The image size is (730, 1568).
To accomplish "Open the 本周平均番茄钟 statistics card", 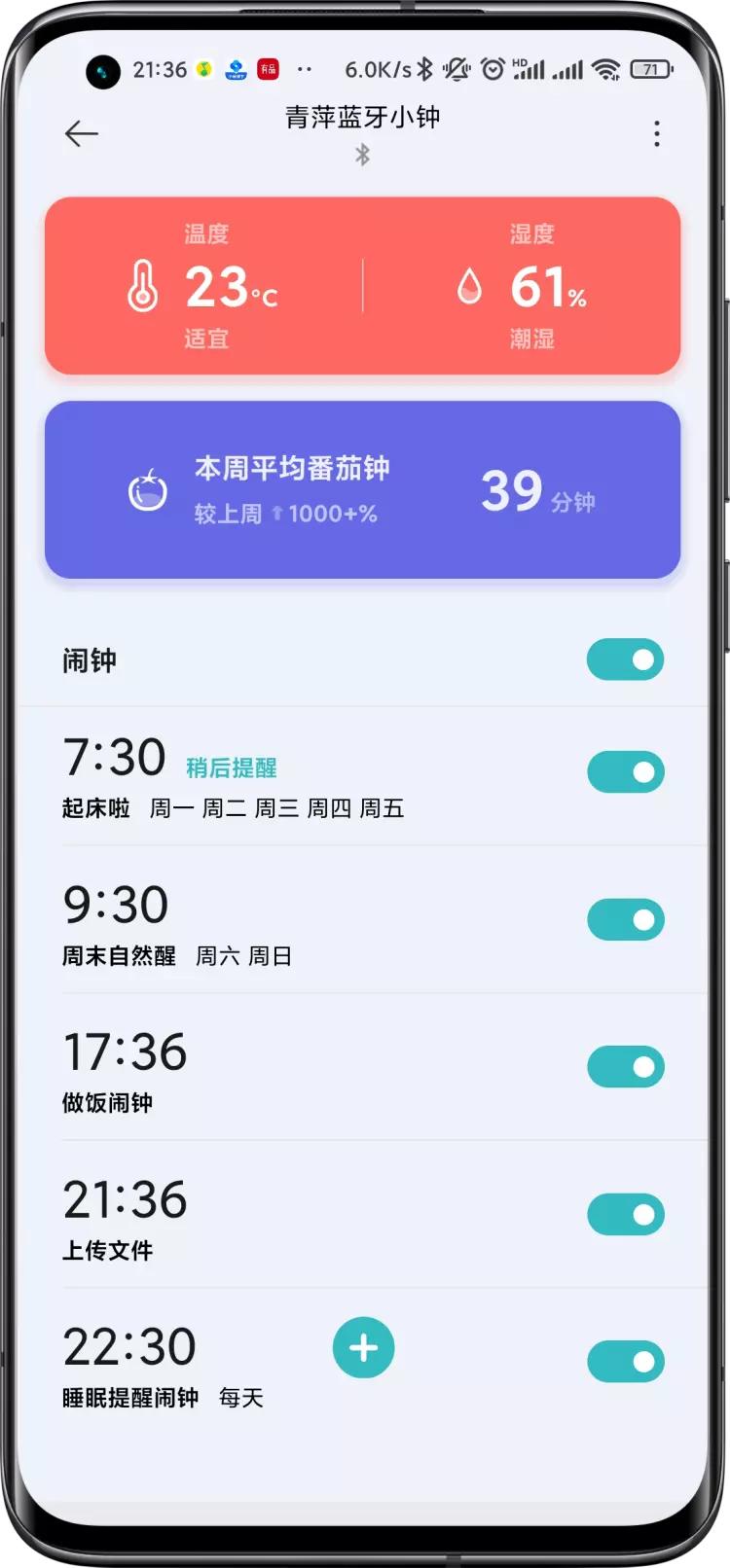I will (363, 489).
